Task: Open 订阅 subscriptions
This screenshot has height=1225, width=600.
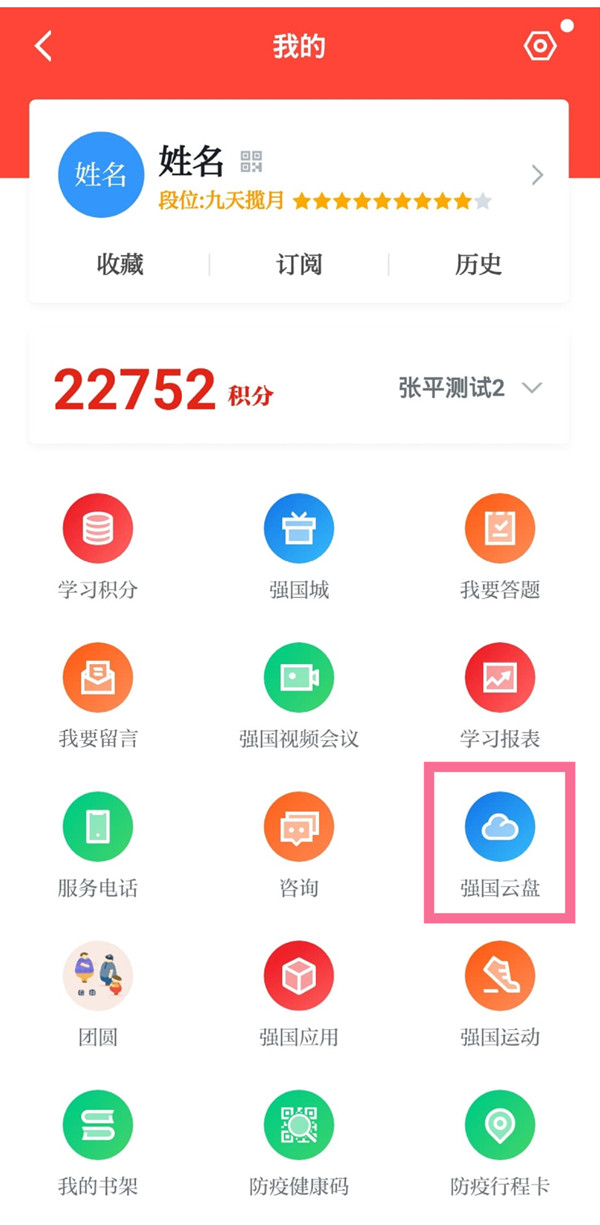Action: 299,264
